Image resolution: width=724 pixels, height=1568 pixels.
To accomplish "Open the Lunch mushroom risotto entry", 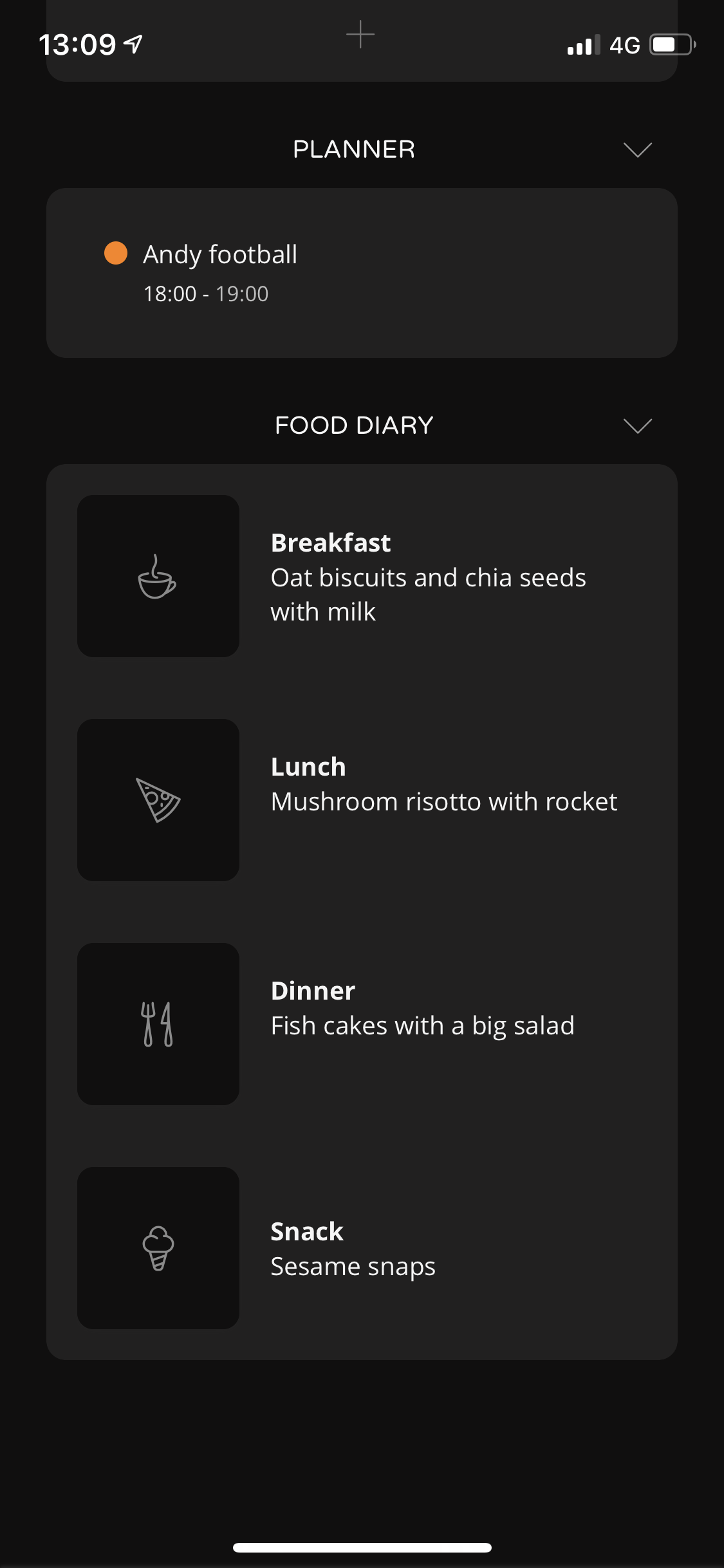I will coord(362,800).
